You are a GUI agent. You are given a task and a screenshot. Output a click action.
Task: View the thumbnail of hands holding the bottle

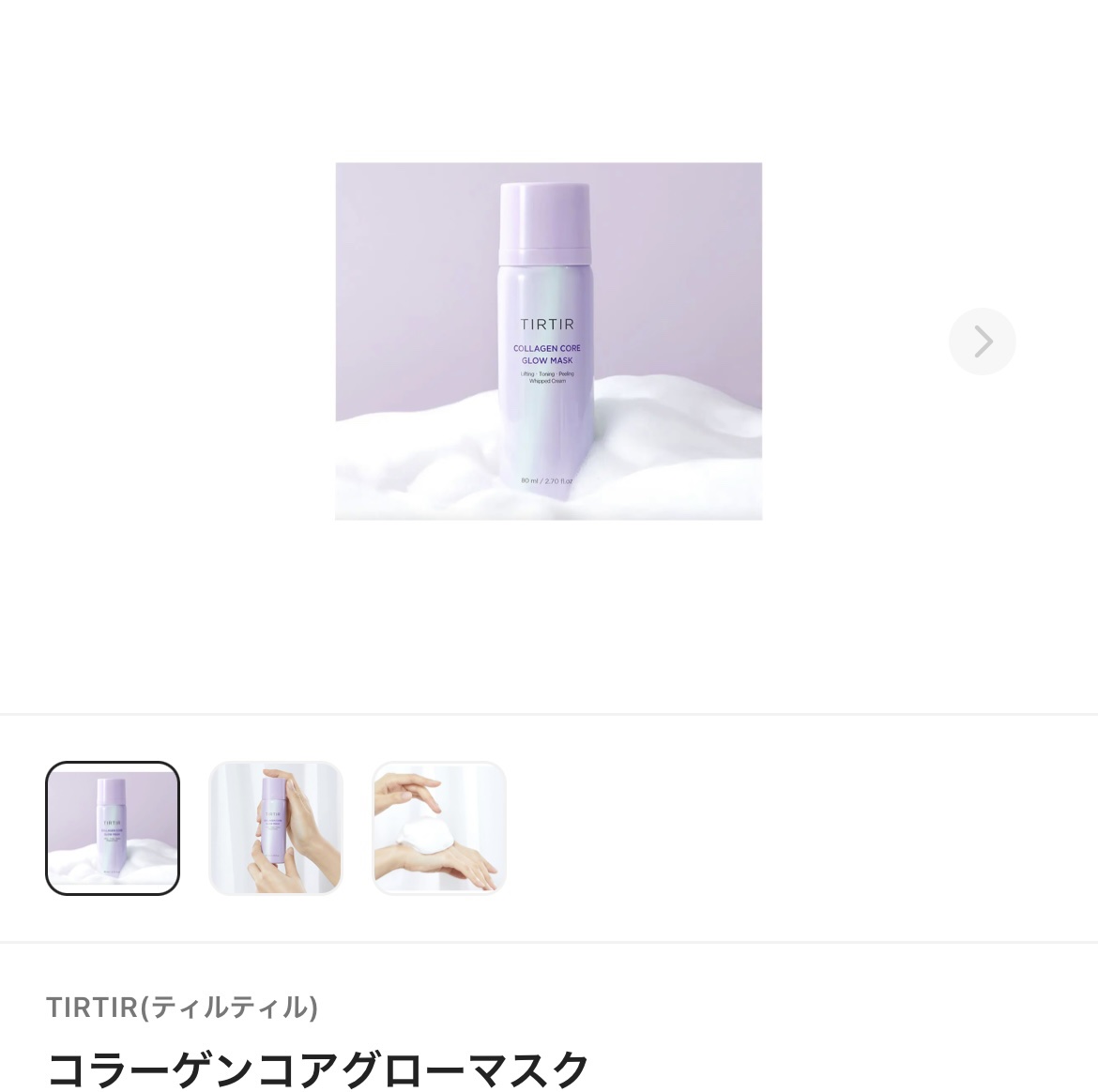click(x=276, y=828)
